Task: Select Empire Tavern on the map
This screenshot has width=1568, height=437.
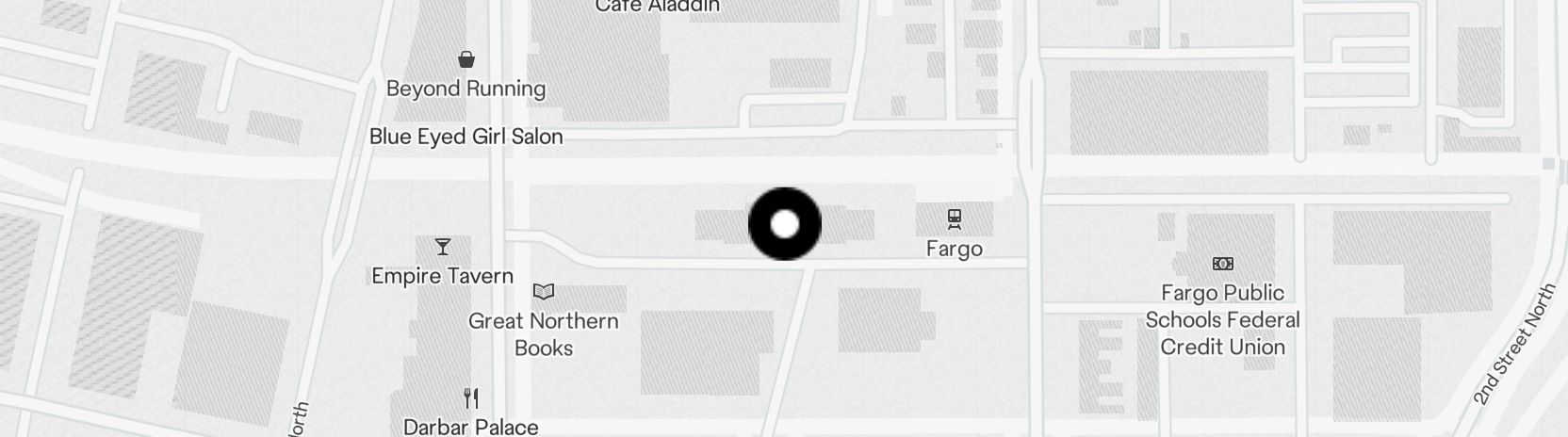Action: click(x=442, y=248)
